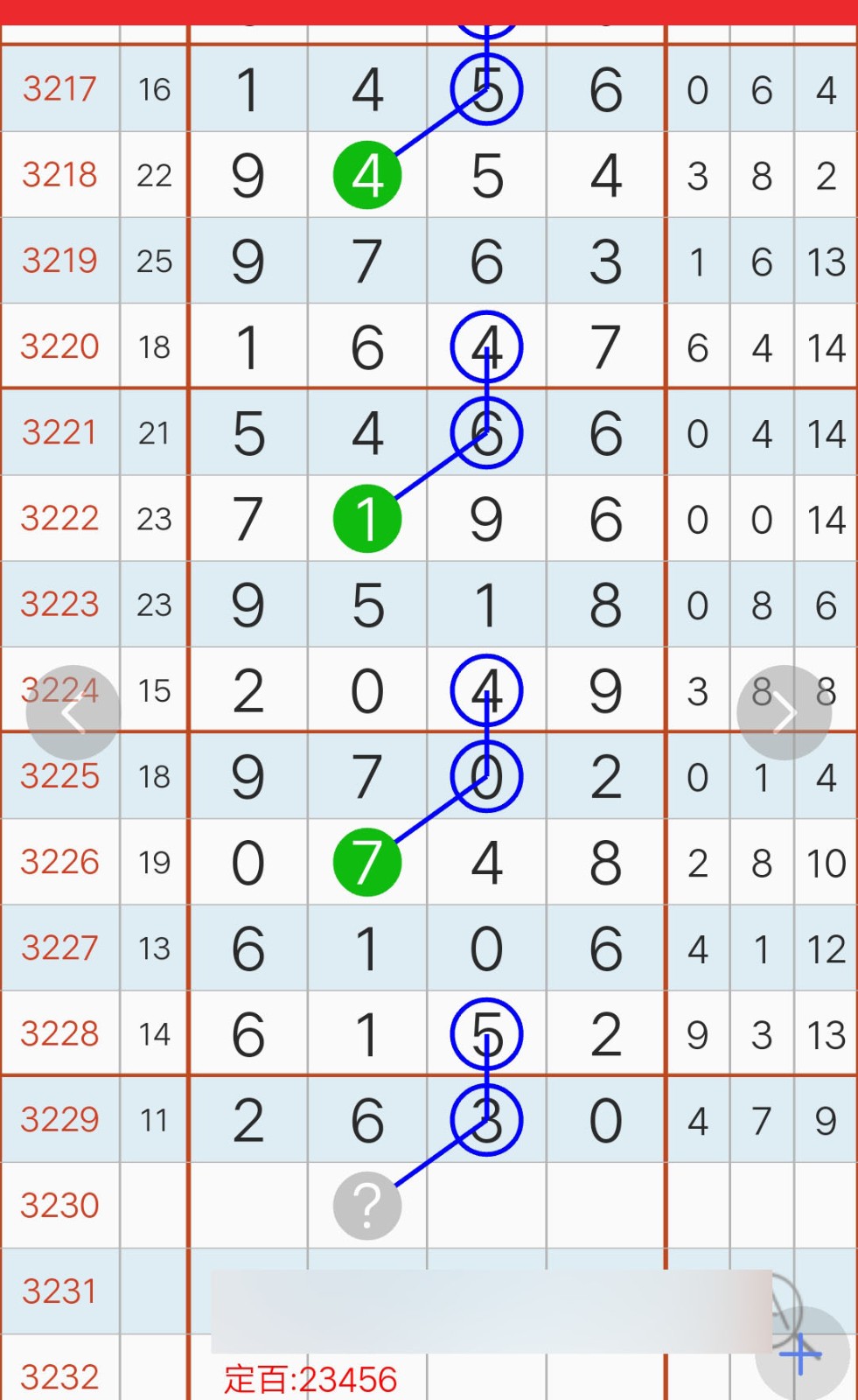The height and width of the screenshot is (1400, 858).
Task: Go to the previous chart with left arrow
Action: point(73,713)
